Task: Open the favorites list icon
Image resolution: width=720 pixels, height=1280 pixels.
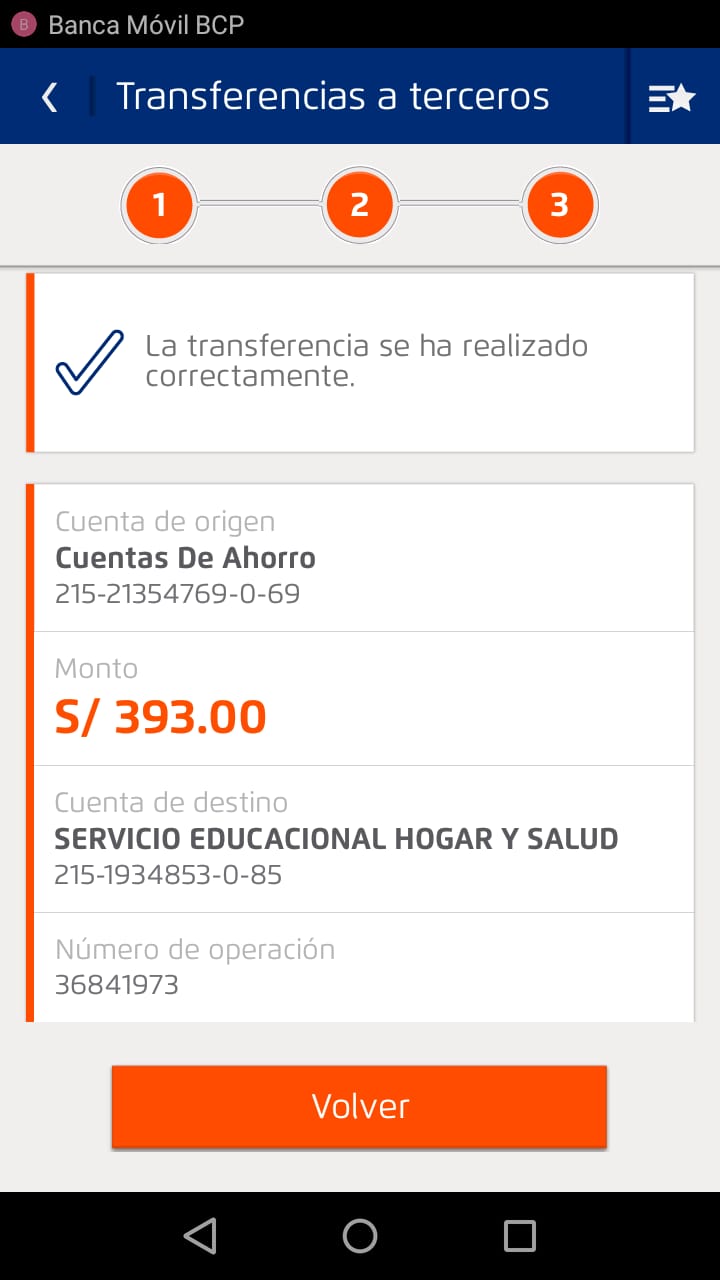Action: (x=671, y=97)
